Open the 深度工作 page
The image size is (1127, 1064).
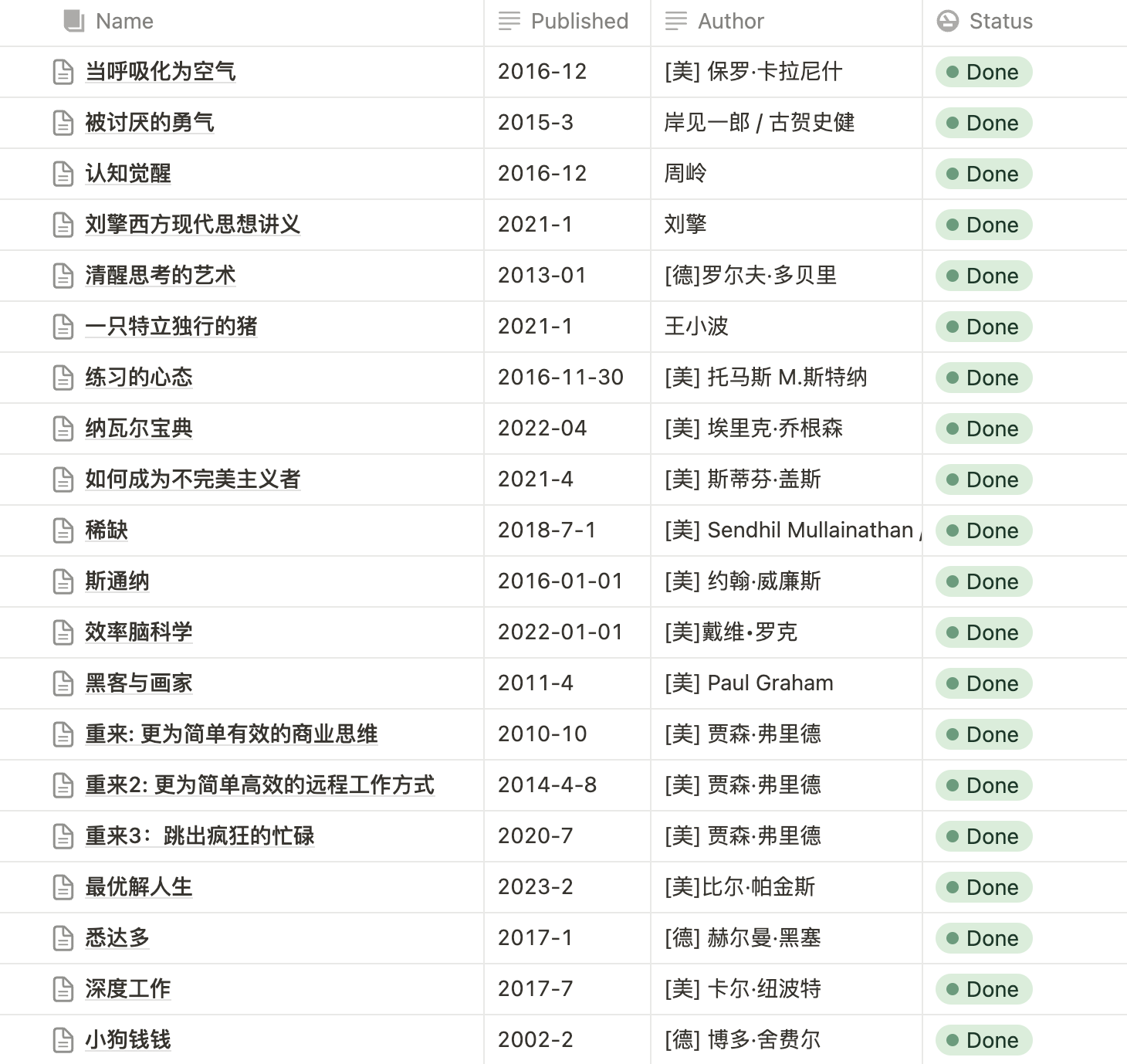point(127,989)
